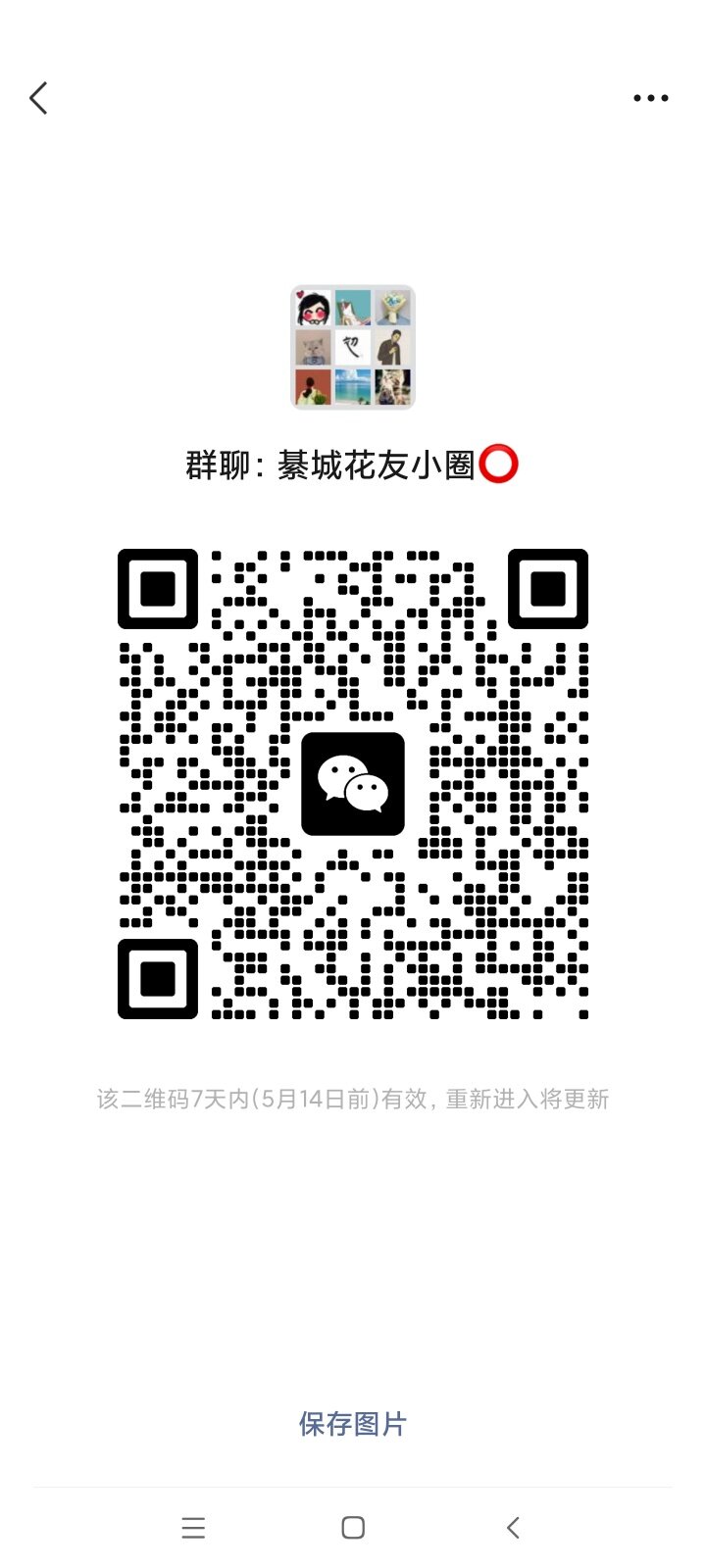Viewport: 706px width, 1568px height.
Task: Open the three-dot overflow menu
Action: pos(650,98)
